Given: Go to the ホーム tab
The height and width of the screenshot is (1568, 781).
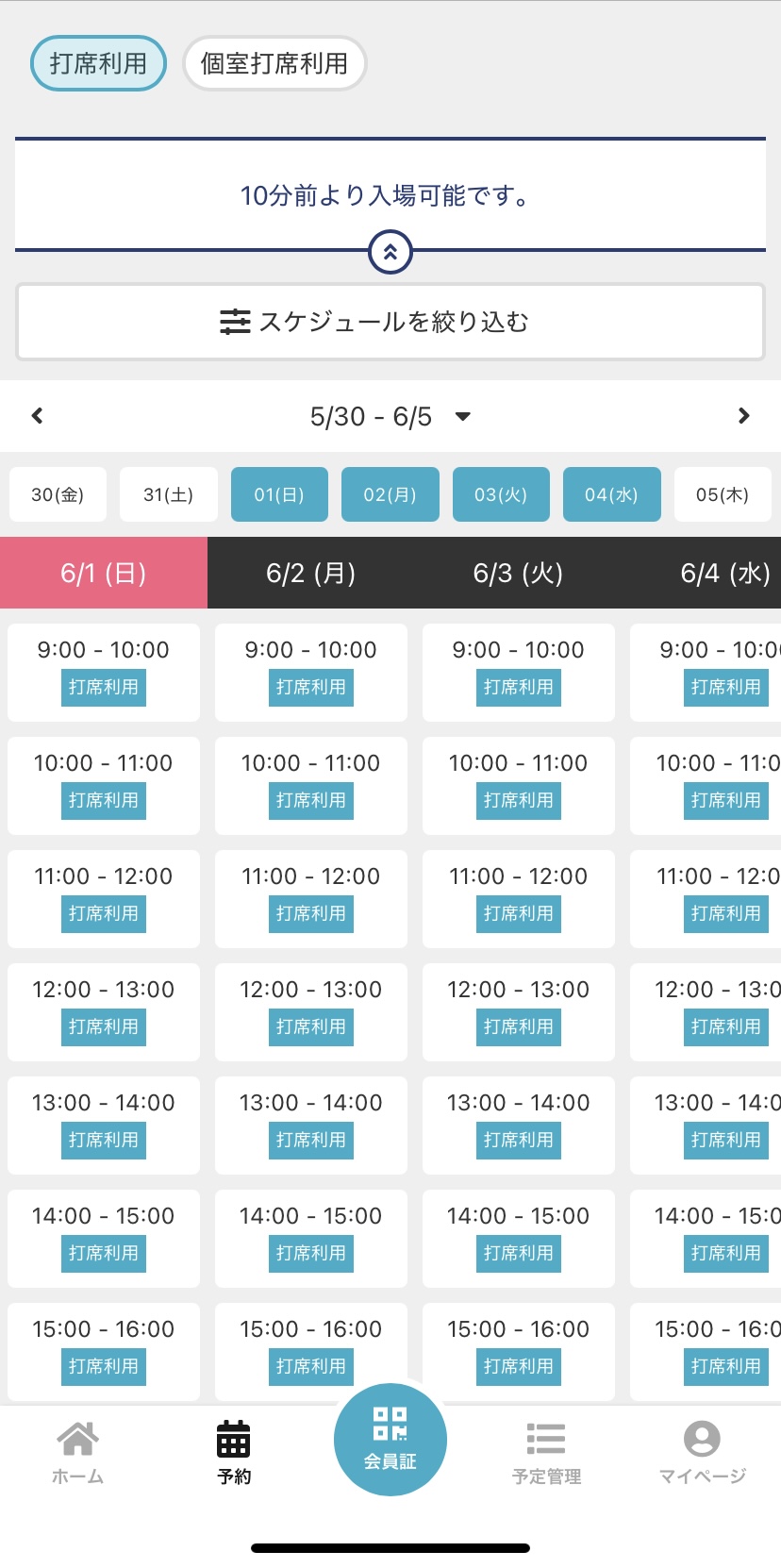Looking at the screenshot, I should point(77,1453).
